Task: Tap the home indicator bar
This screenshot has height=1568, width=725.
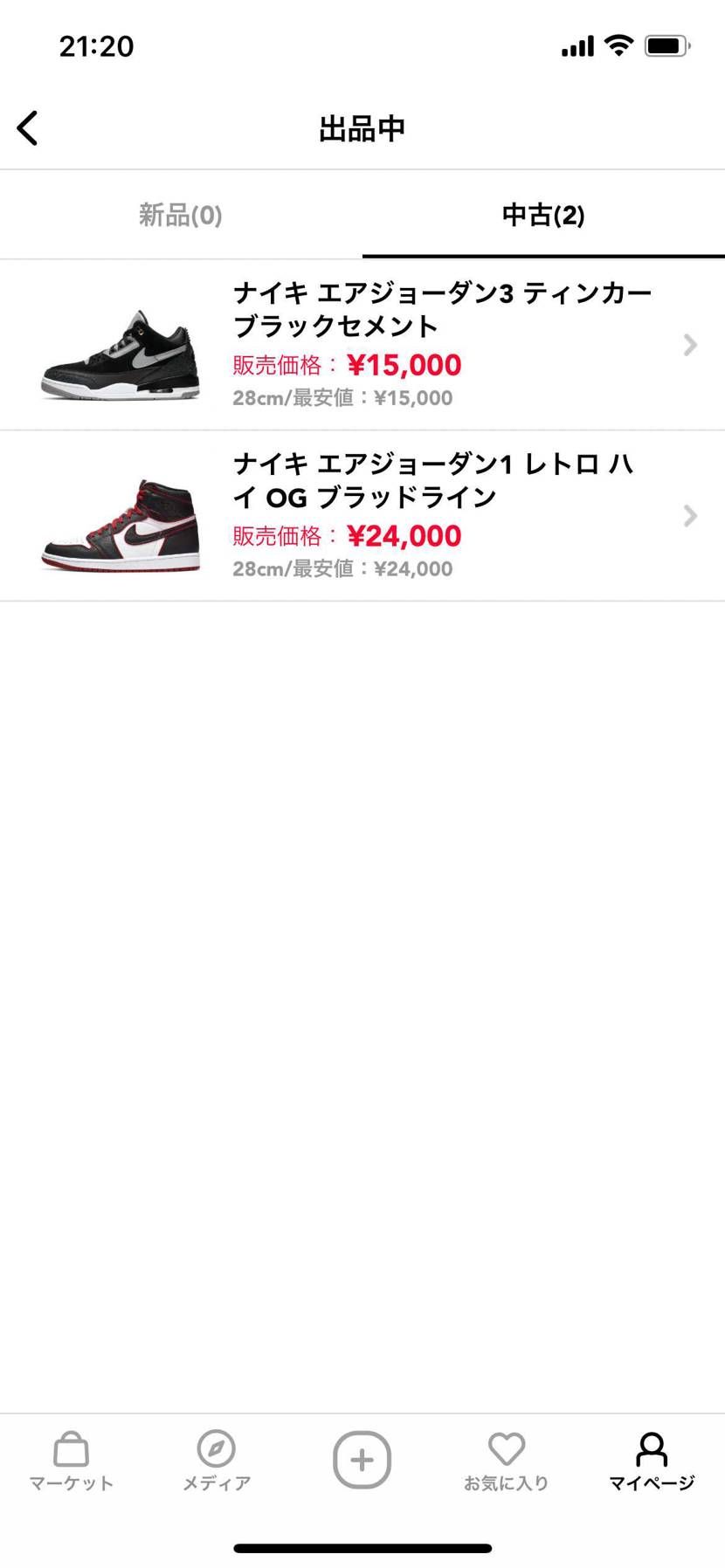Action: [362, 1547]
